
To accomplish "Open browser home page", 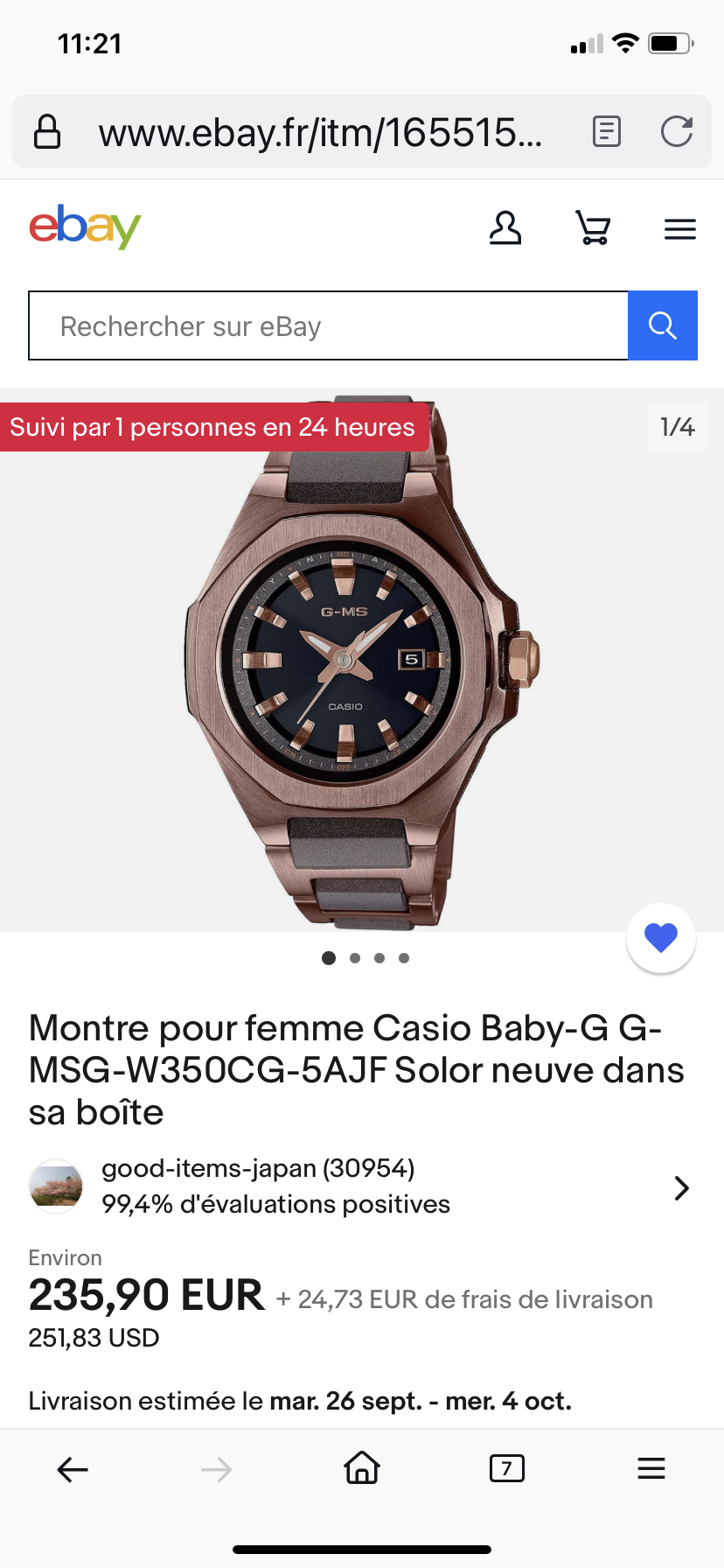I will 361,1468.
